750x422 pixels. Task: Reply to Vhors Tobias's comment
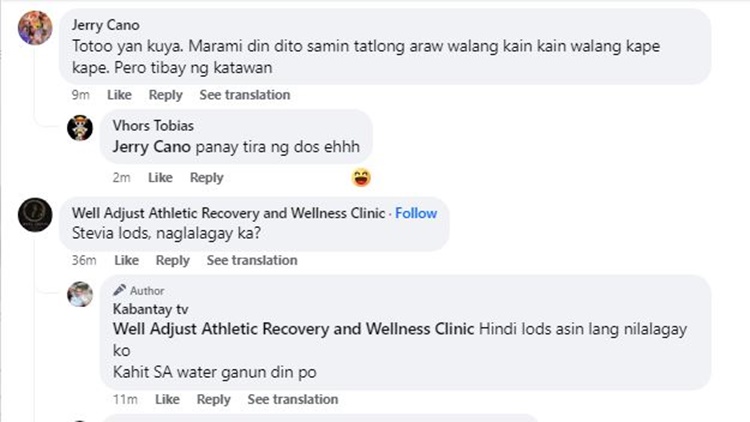pos(206,178)
